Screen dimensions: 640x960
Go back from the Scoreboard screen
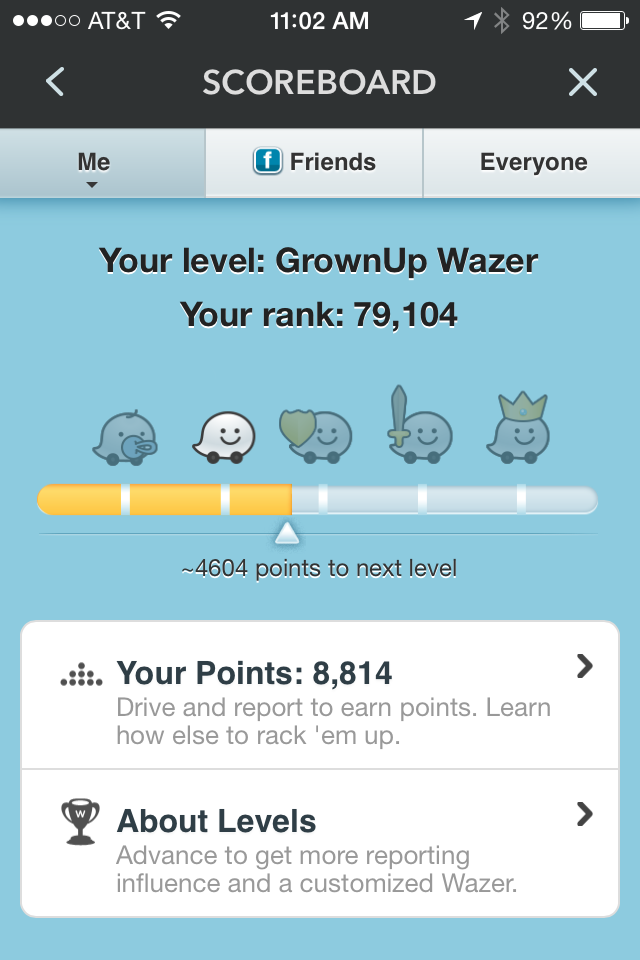[55, 82]
